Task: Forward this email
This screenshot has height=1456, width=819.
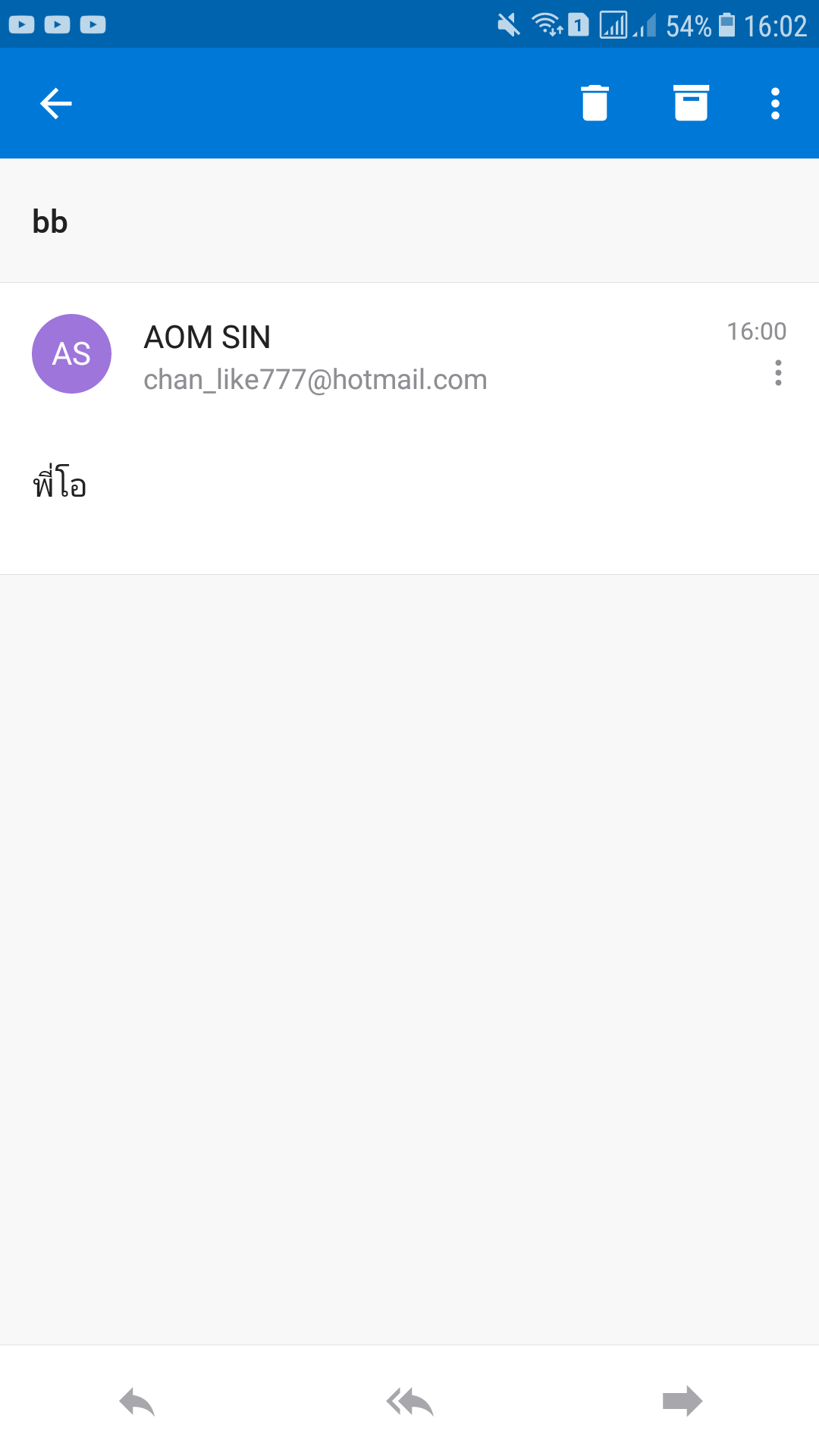Action: [682, 1401]
